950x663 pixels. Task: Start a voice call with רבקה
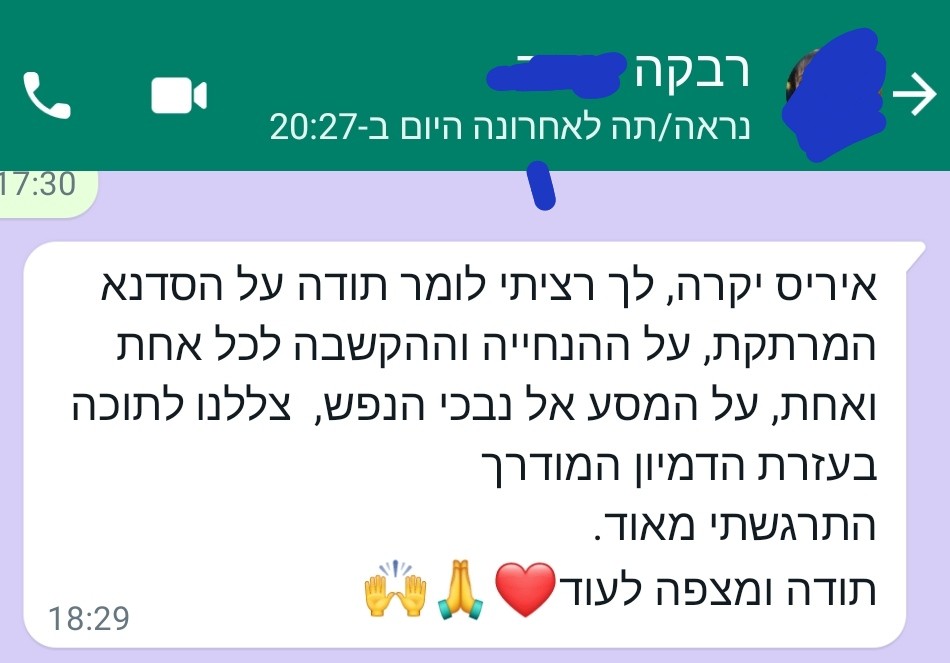pyautogui.click(x=47, y=95)
